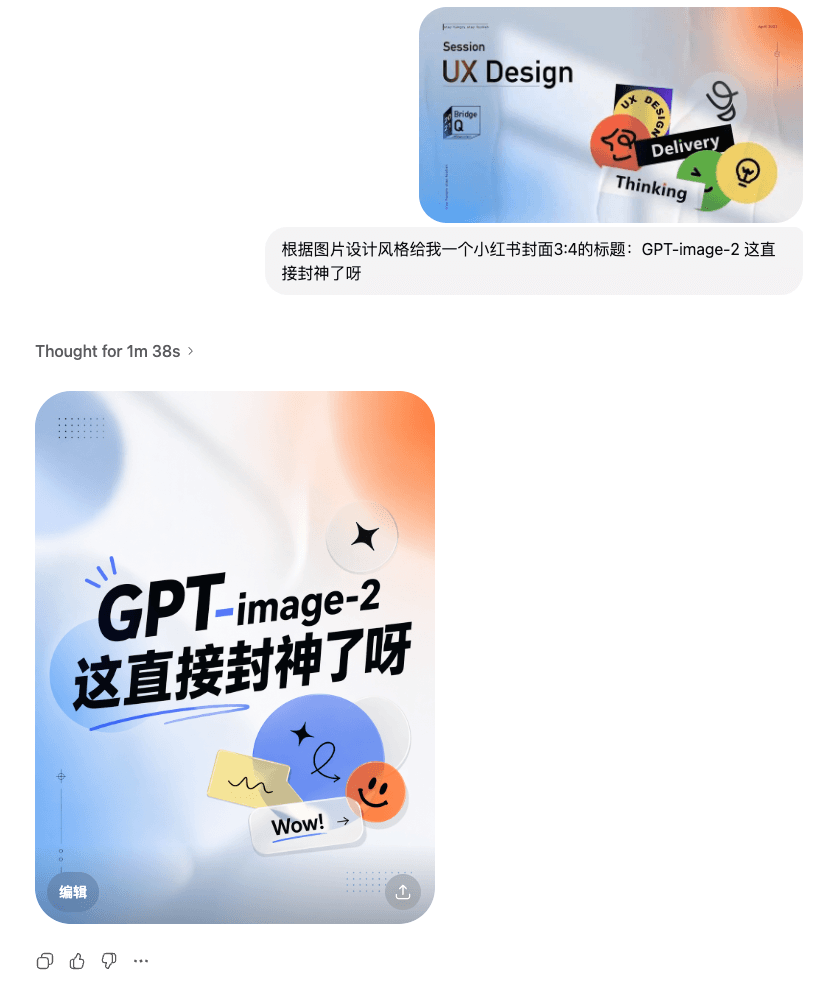This screenshot has width=836, height=983.
Task: Give the response a thumbs up
Action: [77, 961]
